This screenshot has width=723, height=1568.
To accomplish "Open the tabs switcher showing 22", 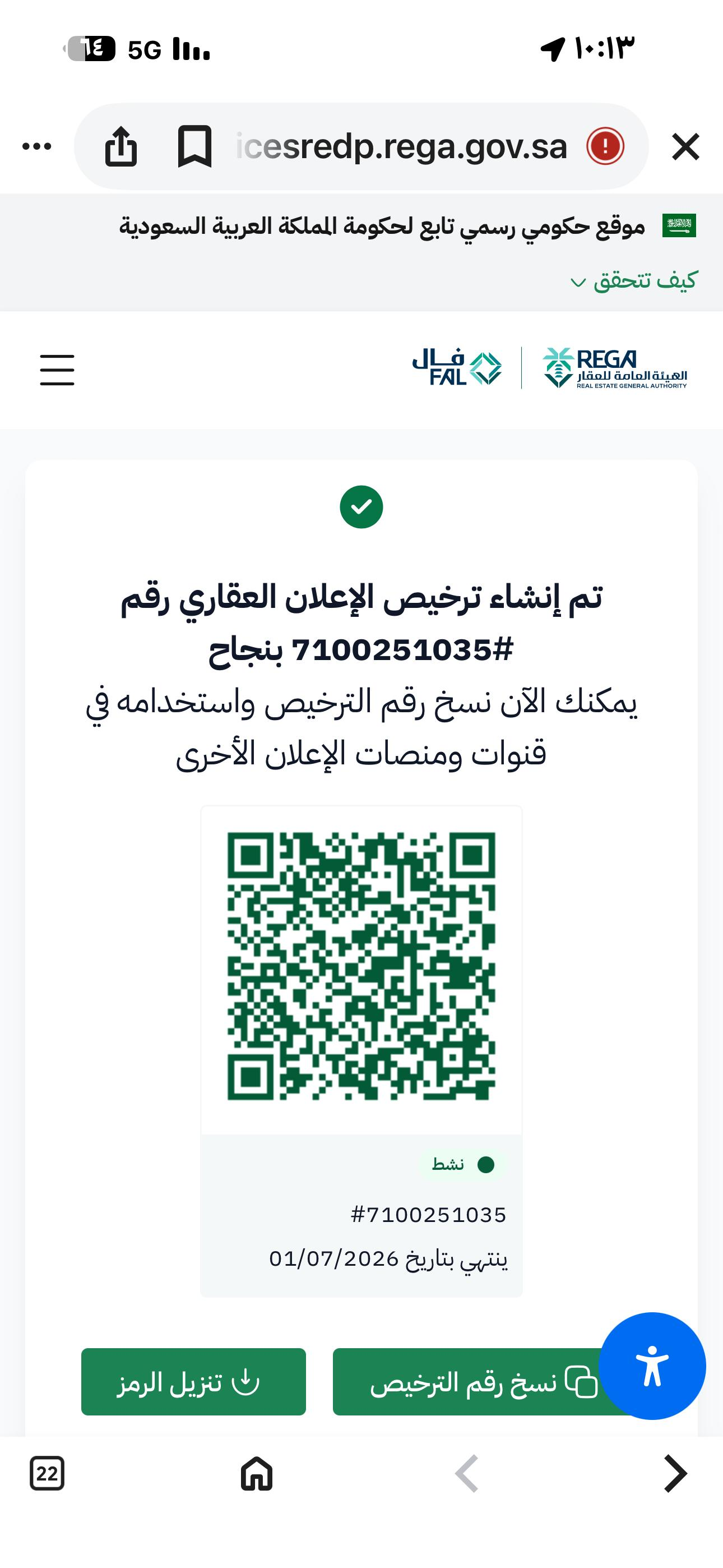I will pos(48,1474).
